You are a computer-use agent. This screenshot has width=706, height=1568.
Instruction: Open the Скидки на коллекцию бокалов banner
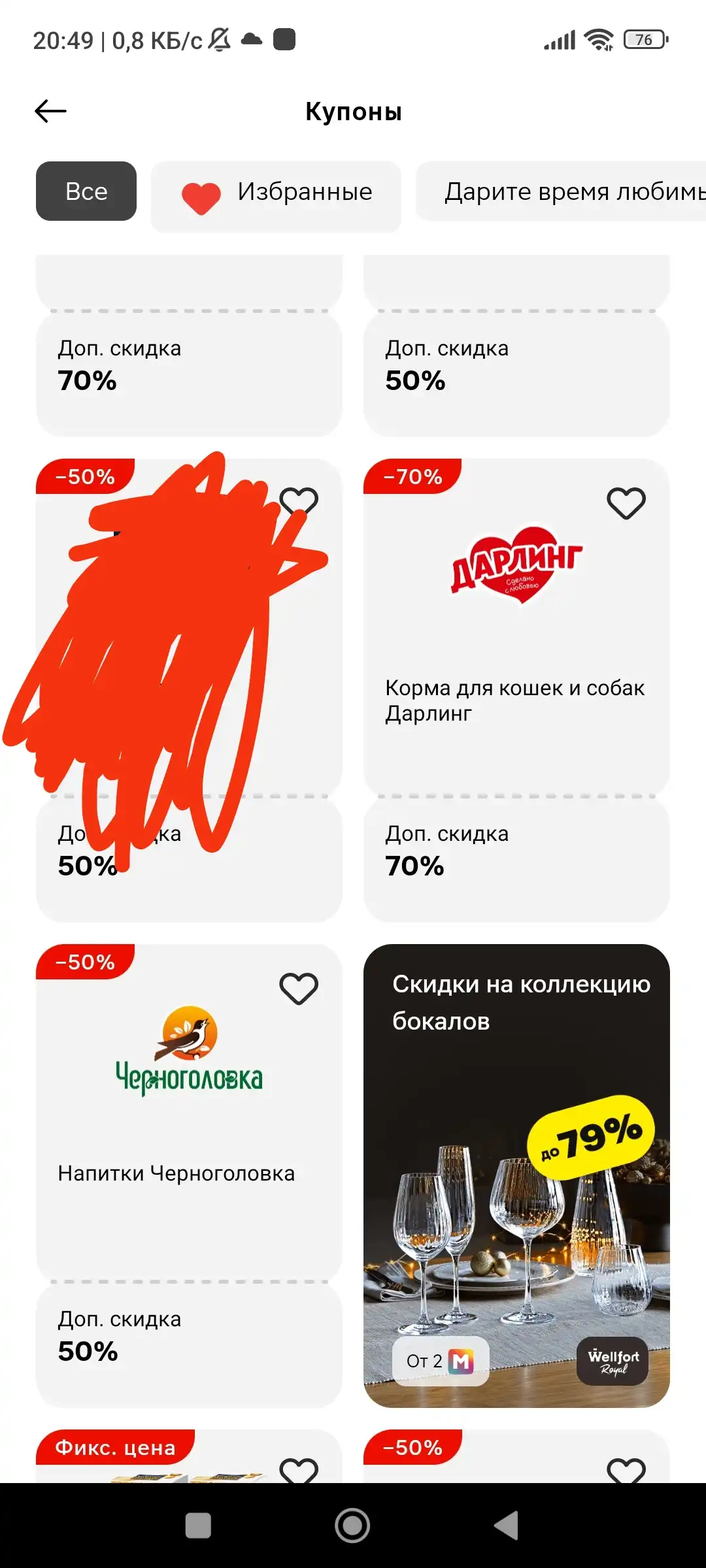[x=516, y=1175]
